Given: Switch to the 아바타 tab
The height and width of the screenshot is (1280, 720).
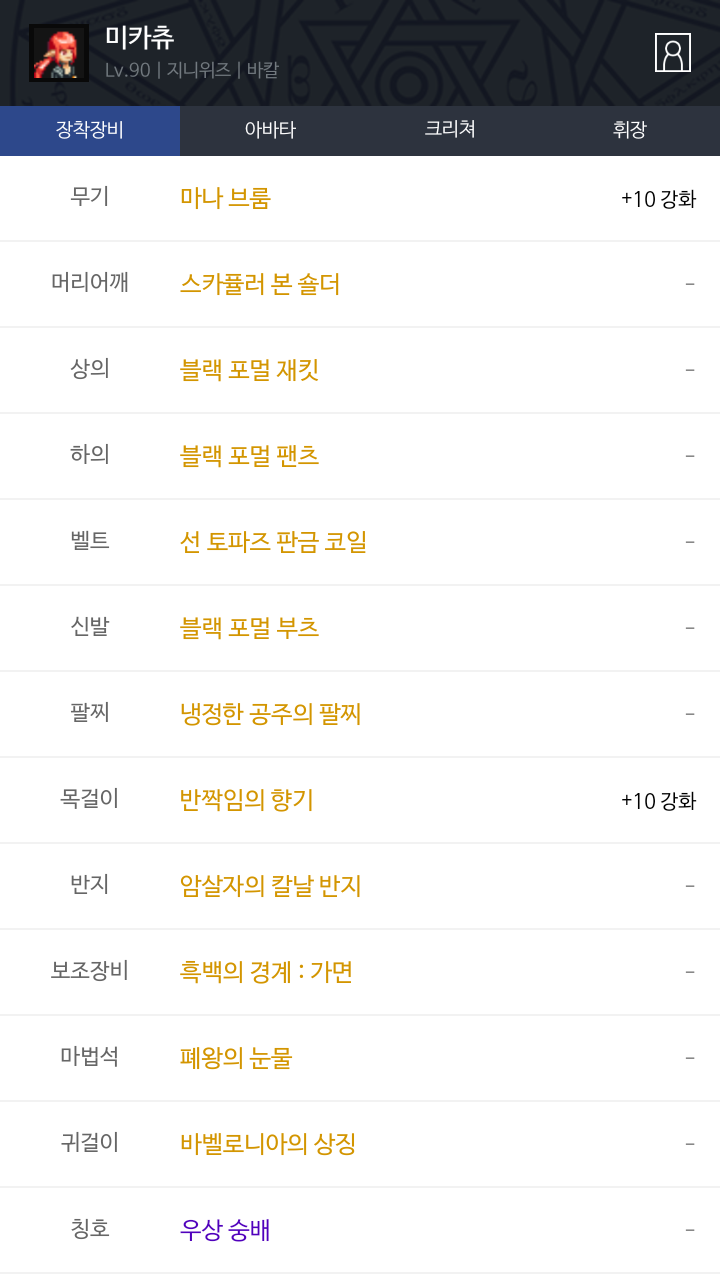Looking at the screenshot, I should coord(270,130).
